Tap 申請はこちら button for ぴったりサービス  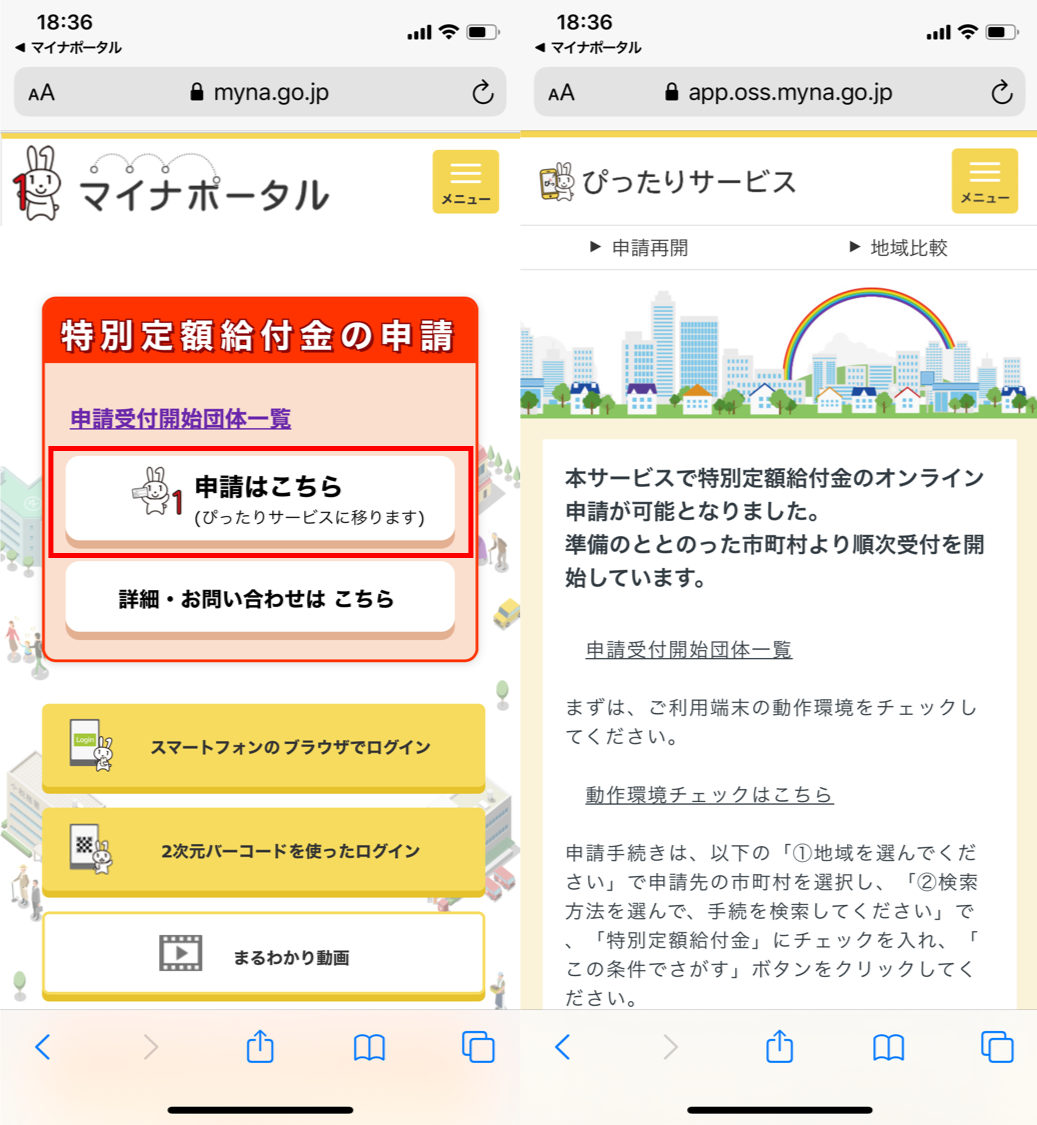(260, 499)
